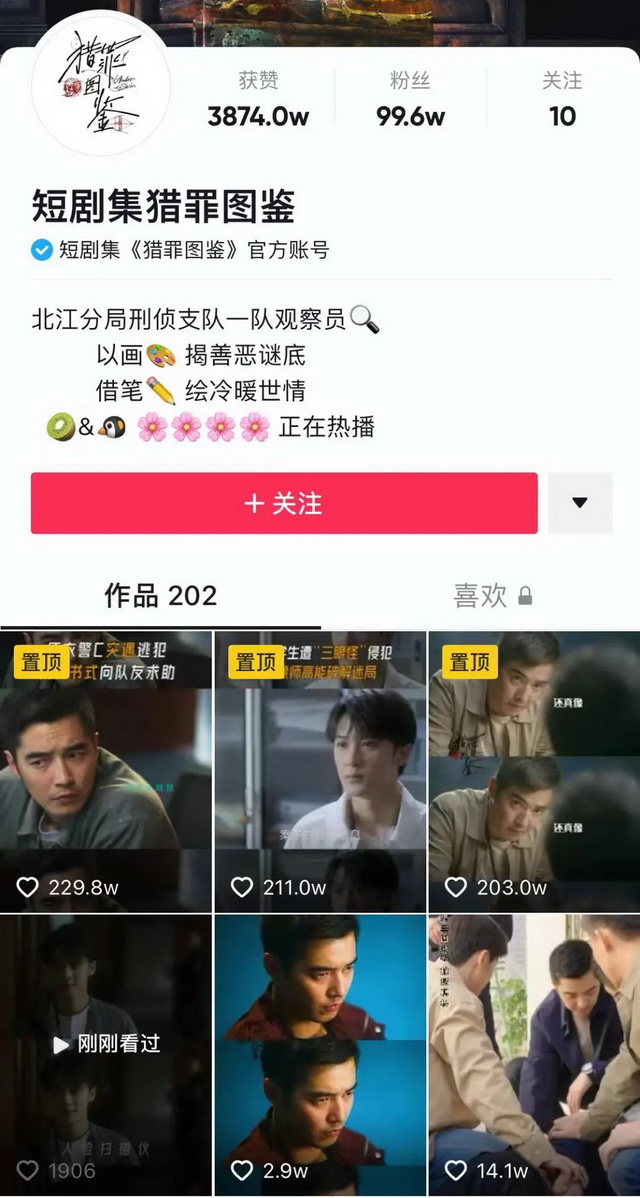Switch to the 喜欢 tab
The height and width of the screenshot is (1198, 640).
pyautogui.click(x=492, y=596)
